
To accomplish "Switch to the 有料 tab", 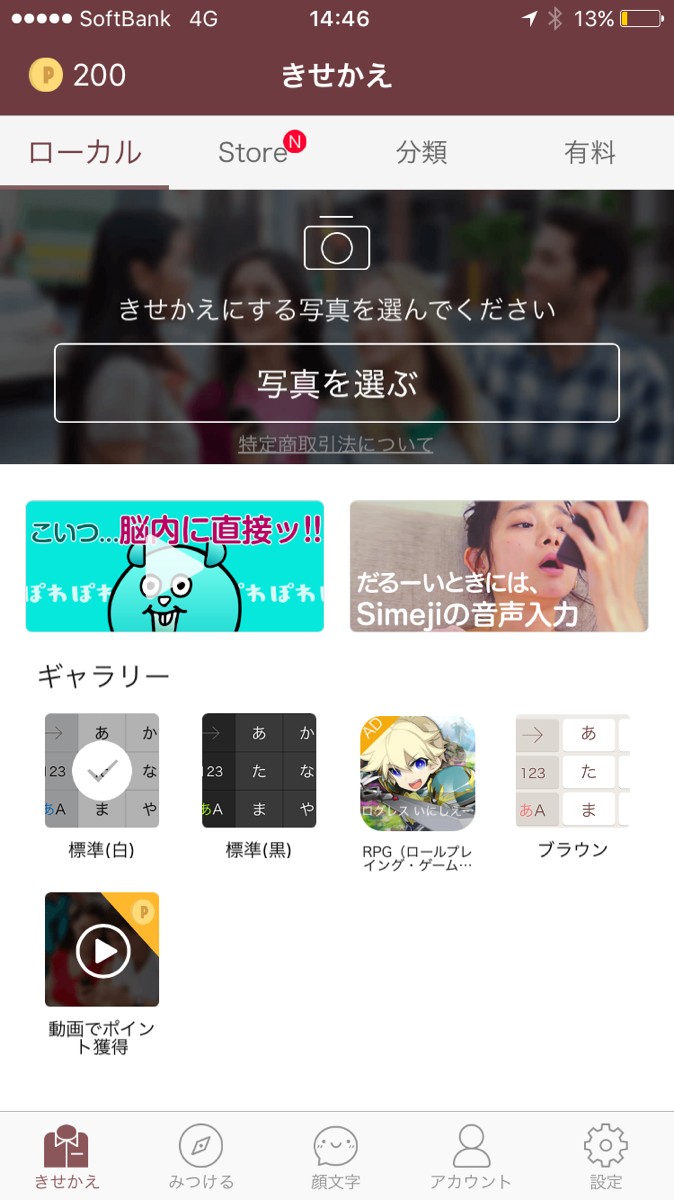I will tap(589, 153).
